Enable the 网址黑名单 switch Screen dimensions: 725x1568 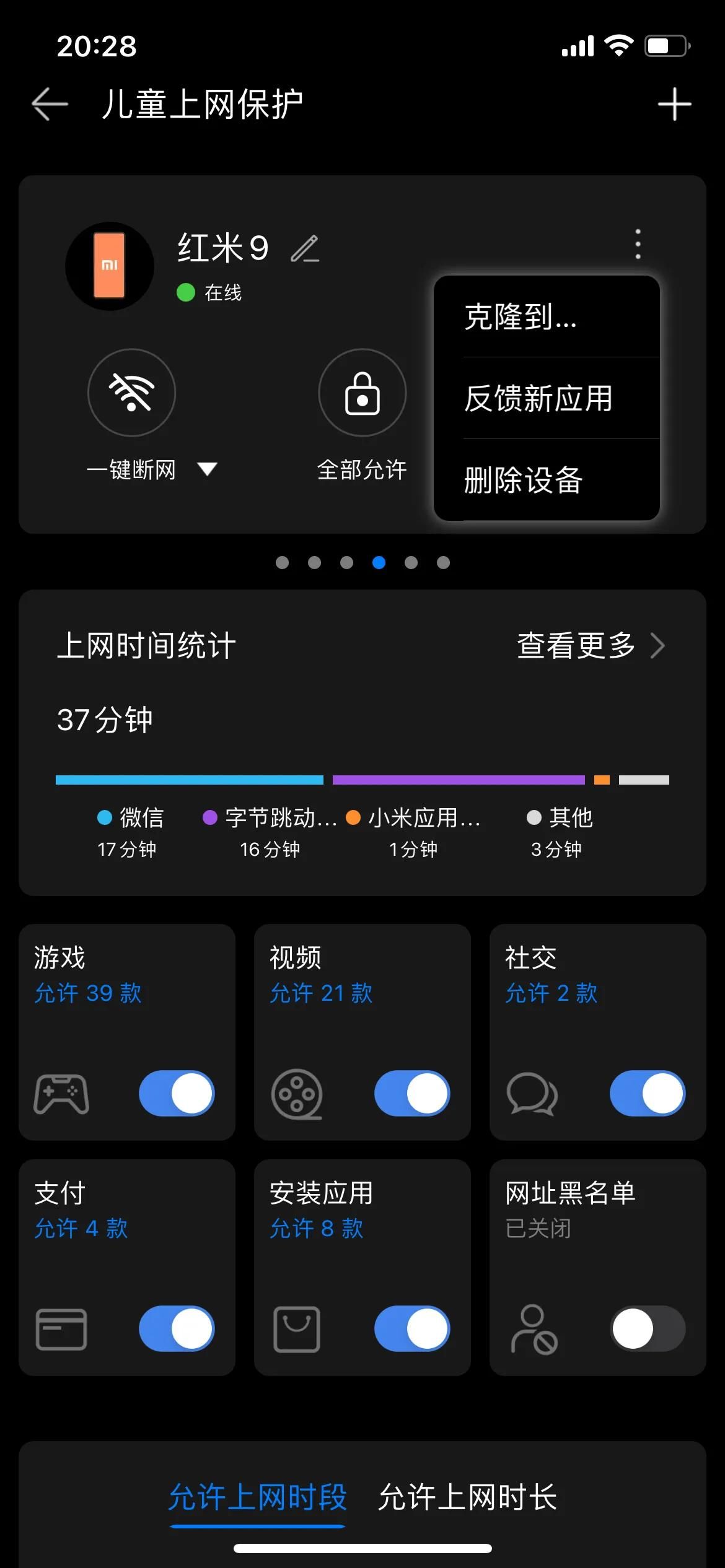point(648,1328)
